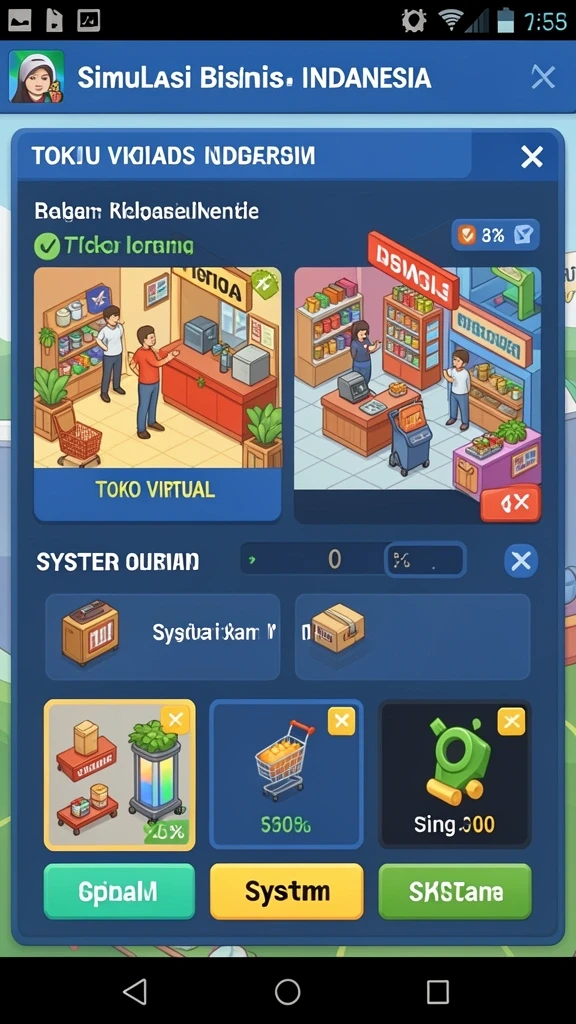The height and width of the screenshot is (1024, 576).
Task: Dismiss the Toku dialog with the white X
Action: click(532, 157)
